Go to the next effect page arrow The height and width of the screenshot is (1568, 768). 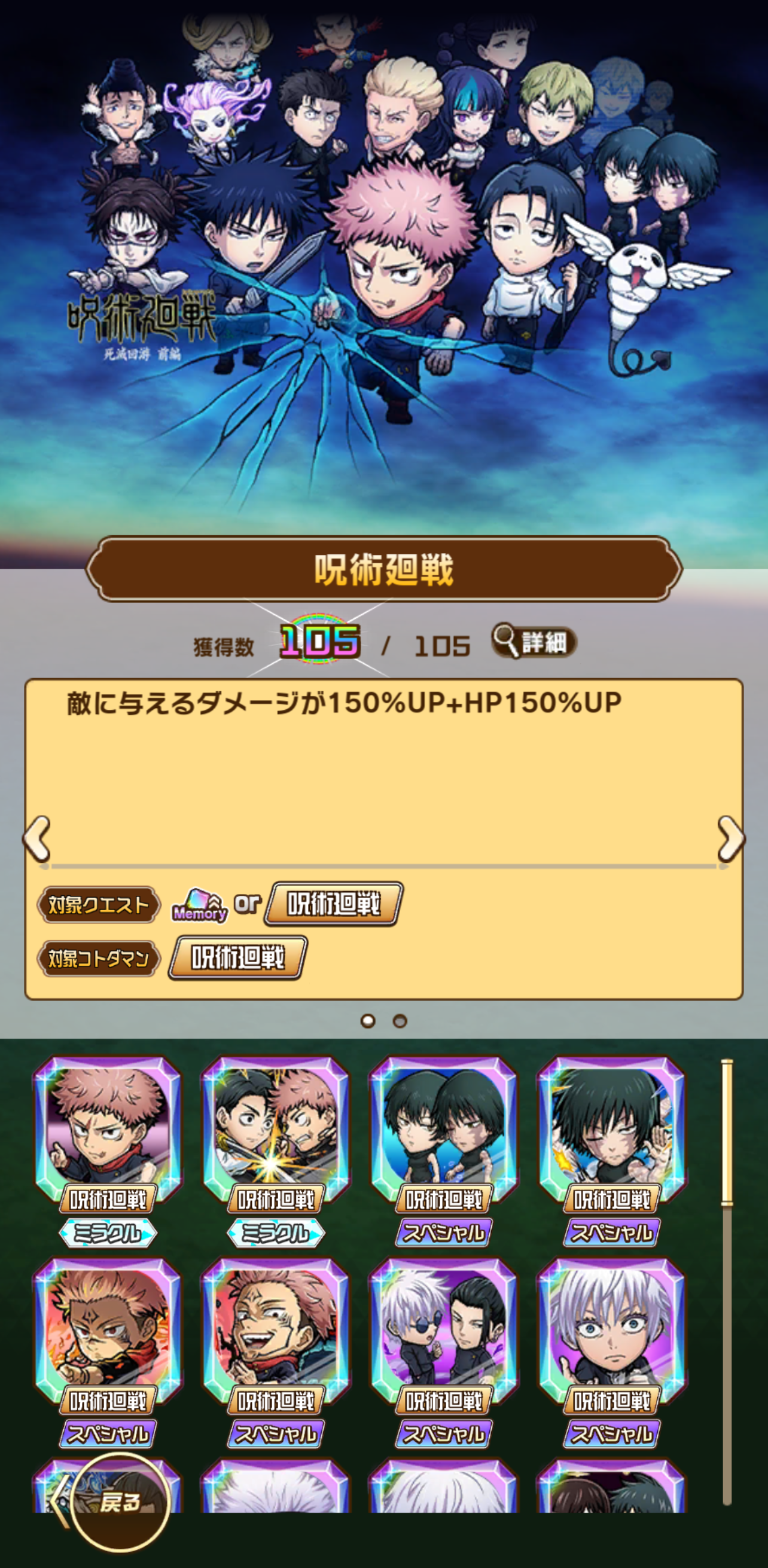(730, 839)
